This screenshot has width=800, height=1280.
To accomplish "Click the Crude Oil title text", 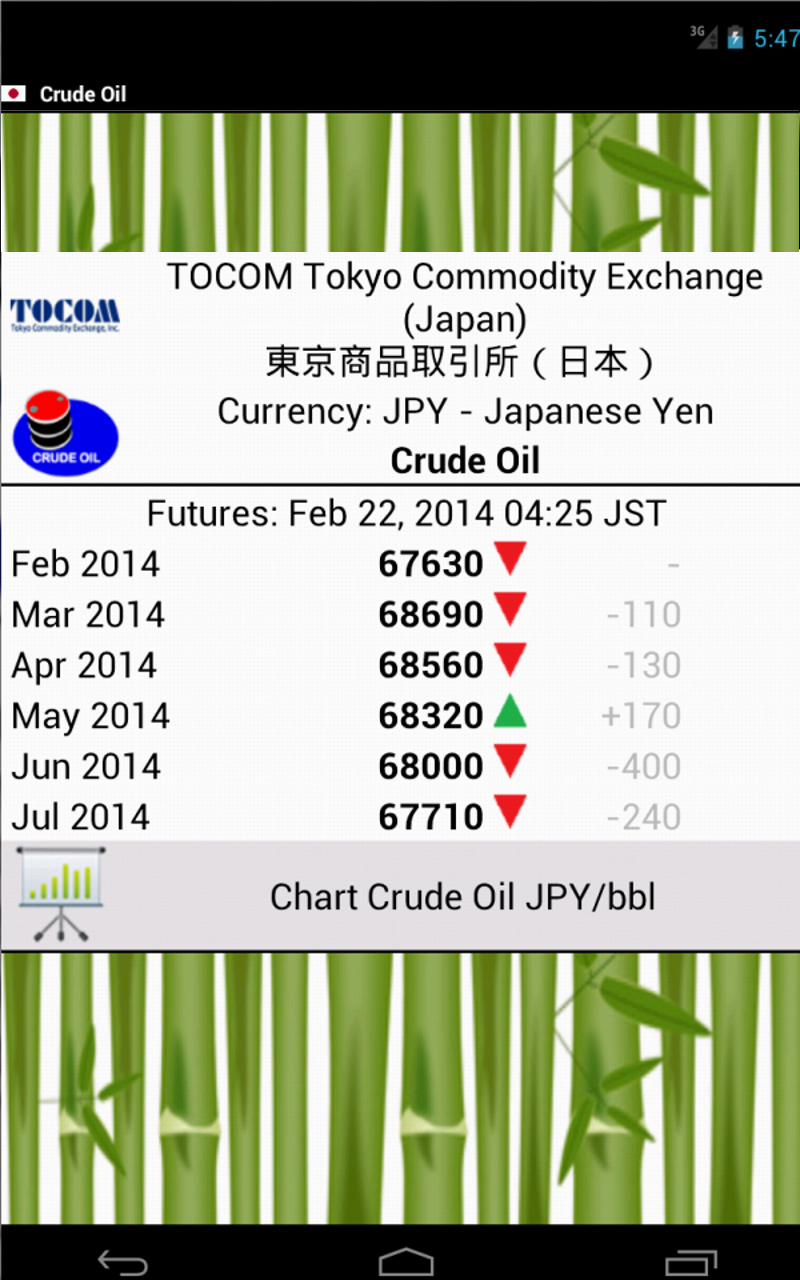I will click(x=464, y=460).
